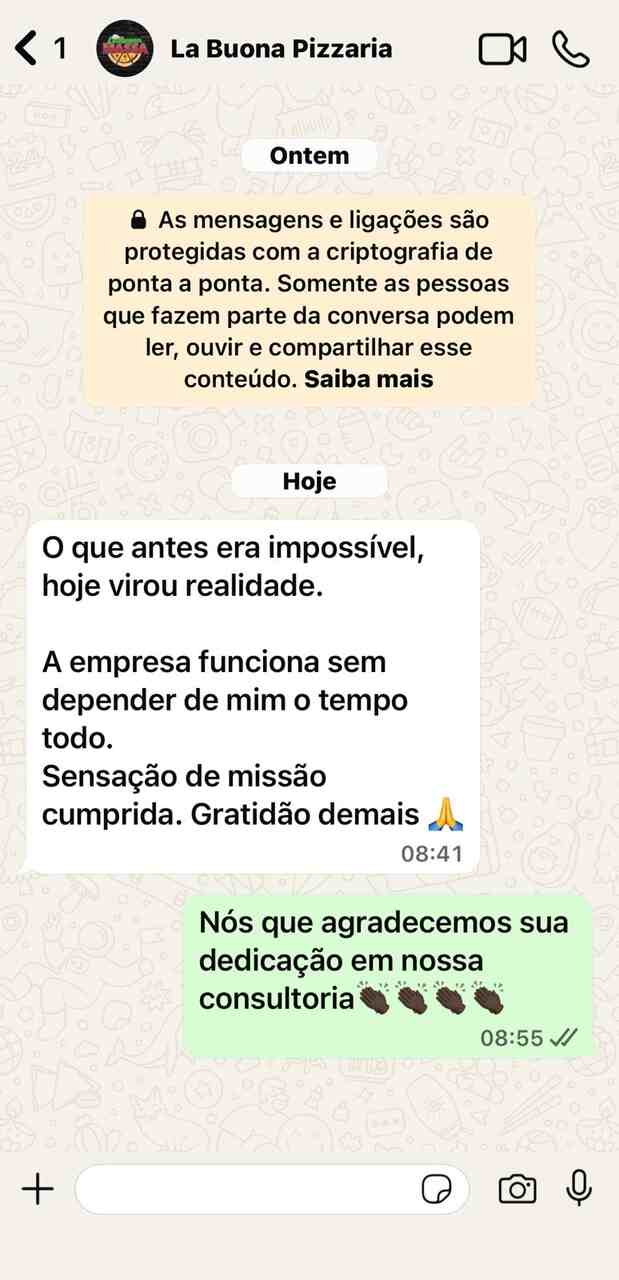Tap the microphone to record audio
The height and width of the screenshot is (1280, 619).
[x=578, y=1188]
